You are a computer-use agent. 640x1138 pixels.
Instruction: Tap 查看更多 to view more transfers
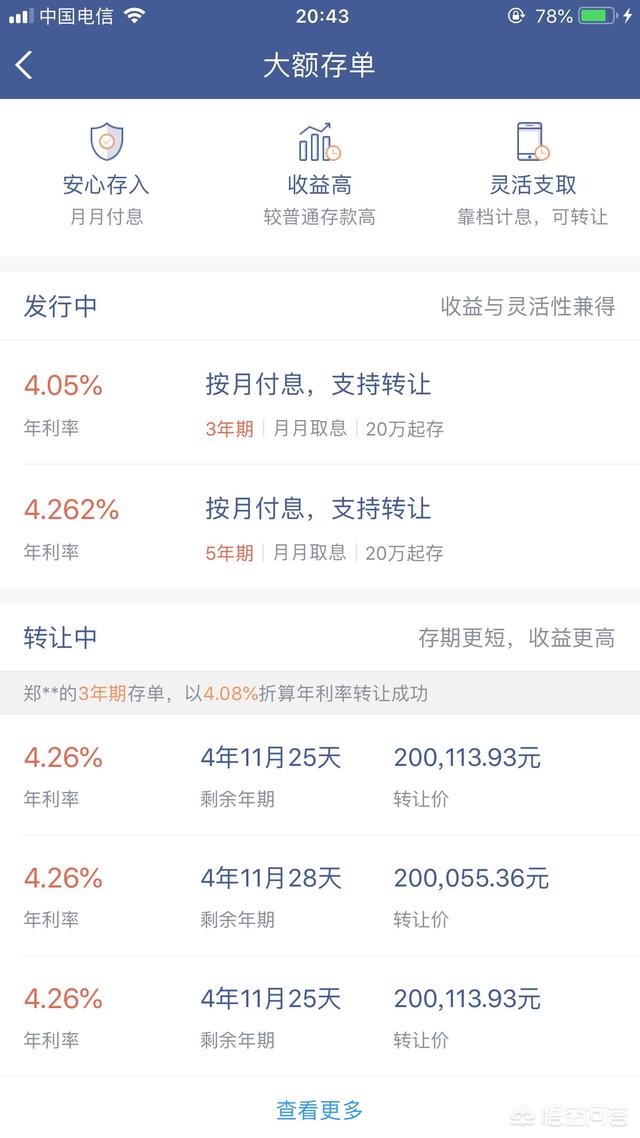pos(320,1109)
